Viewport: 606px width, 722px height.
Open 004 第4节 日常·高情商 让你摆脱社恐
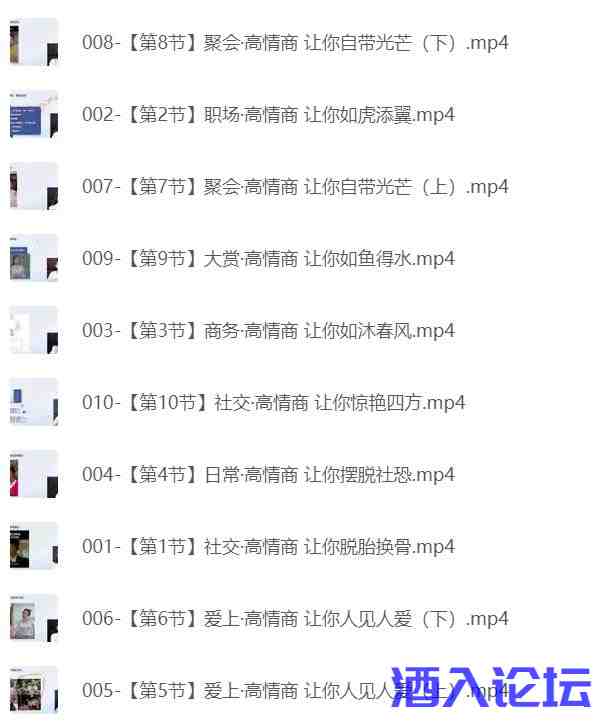point(268,475)
